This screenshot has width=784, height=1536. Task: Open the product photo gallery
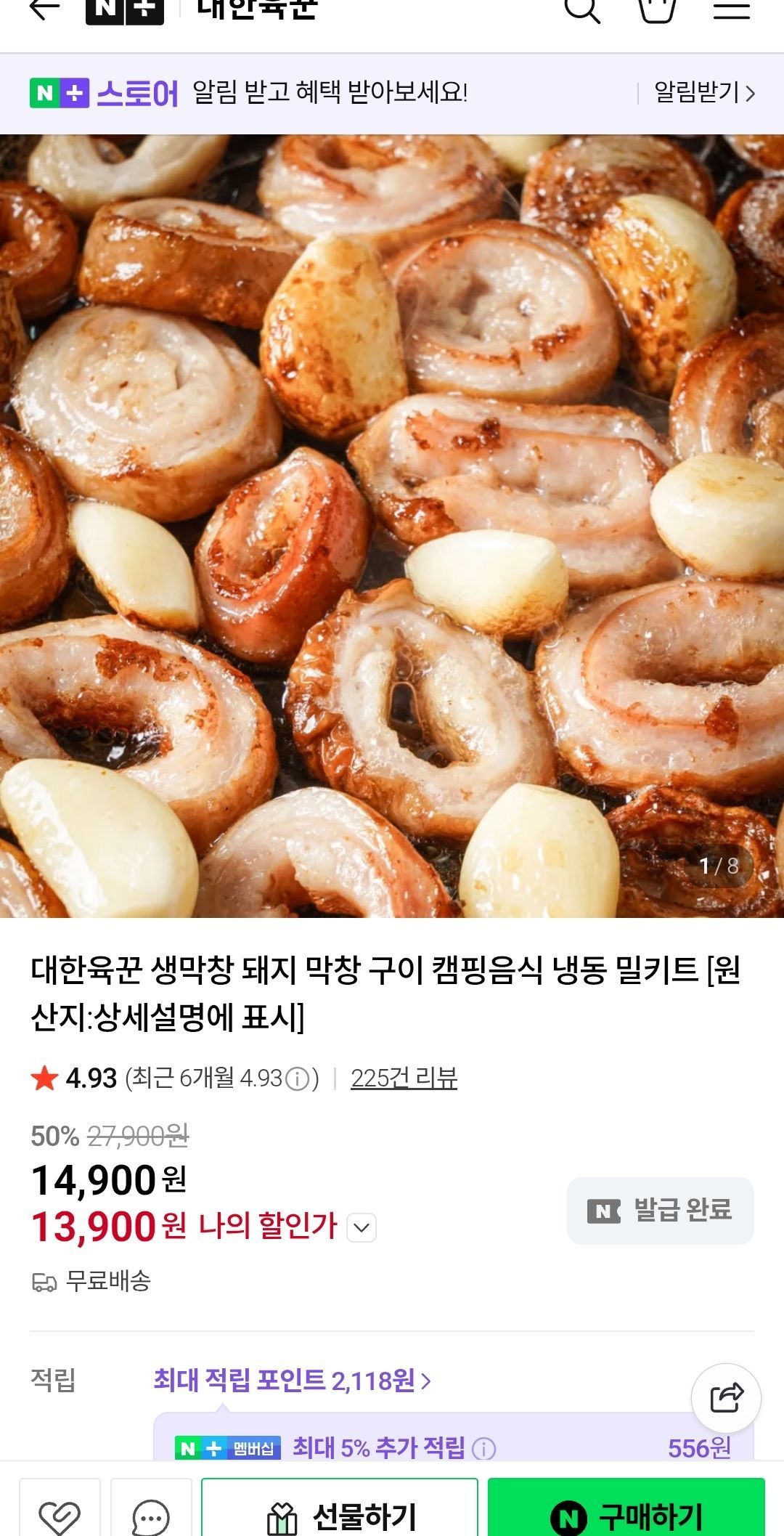click(x=392, y=526)
